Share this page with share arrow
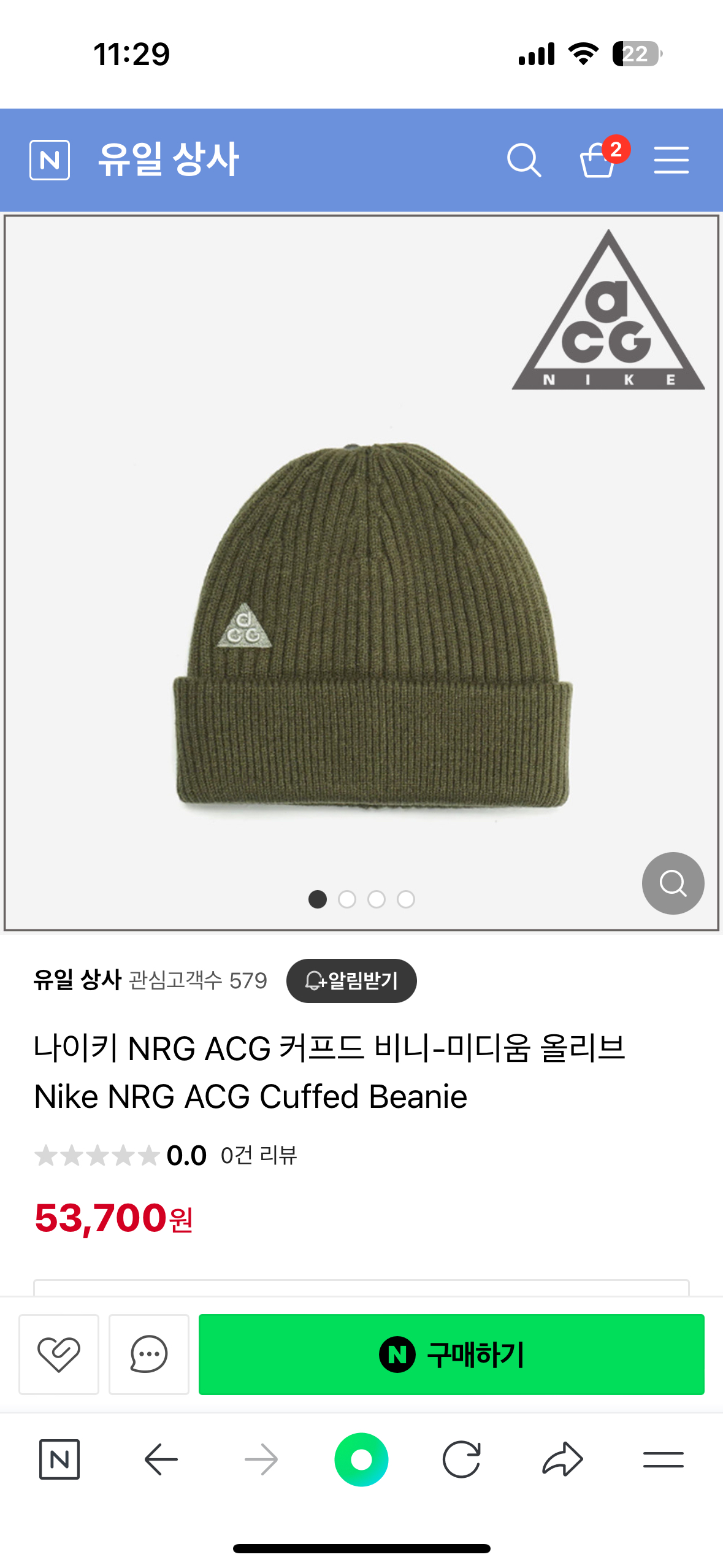This screenshot has width=723, height=1568. point(562,1459)
